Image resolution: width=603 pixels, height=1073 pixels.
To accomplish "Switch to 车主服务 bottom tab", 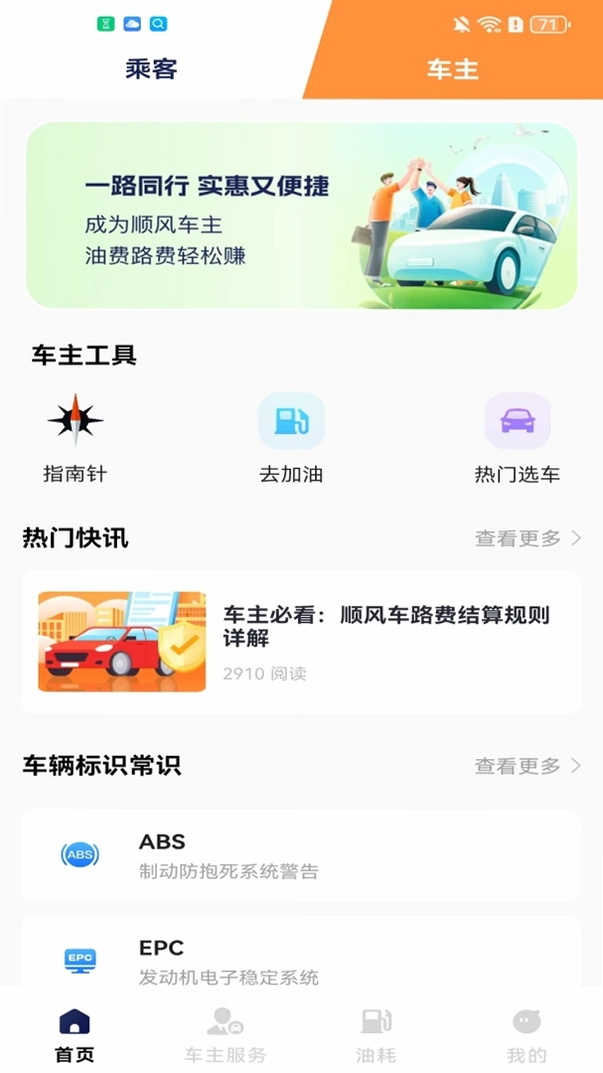I will 225,1035.
